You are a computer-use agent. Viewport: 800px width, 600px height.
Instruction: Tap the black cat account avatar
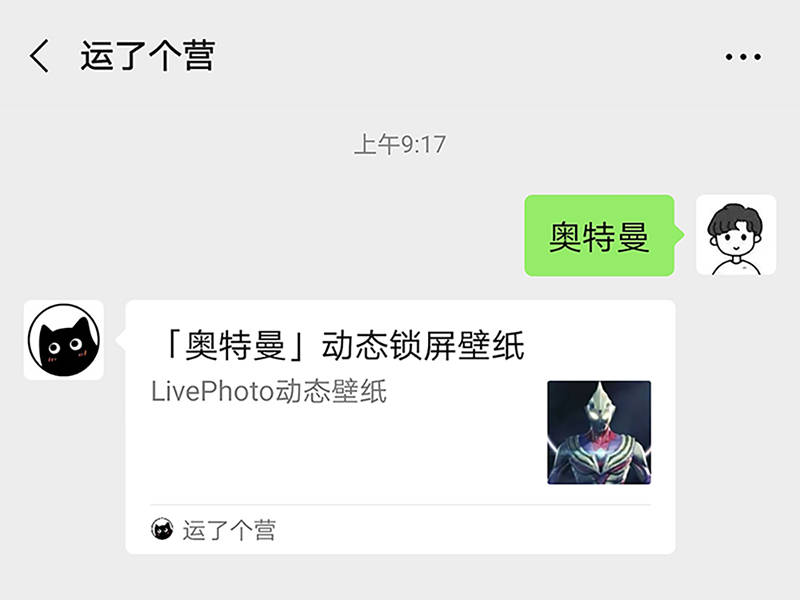click(x=64, y=340)
